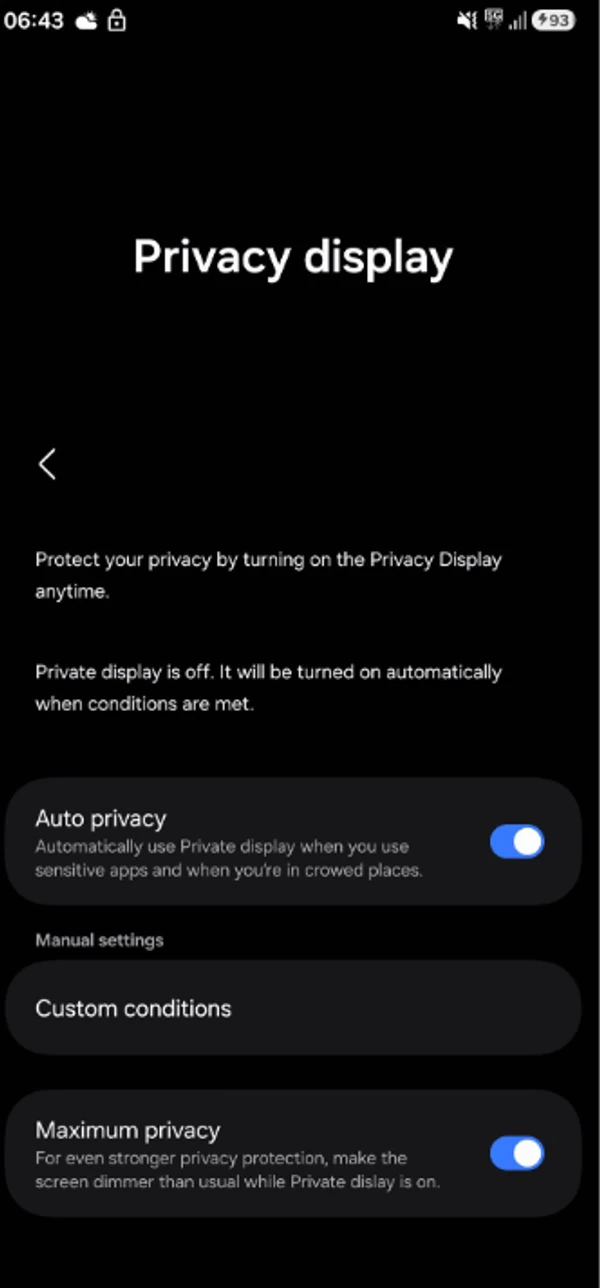Turn off the Auto privacy switch
The width and height of the screenshot is (600, 1288).
[517, 842]
